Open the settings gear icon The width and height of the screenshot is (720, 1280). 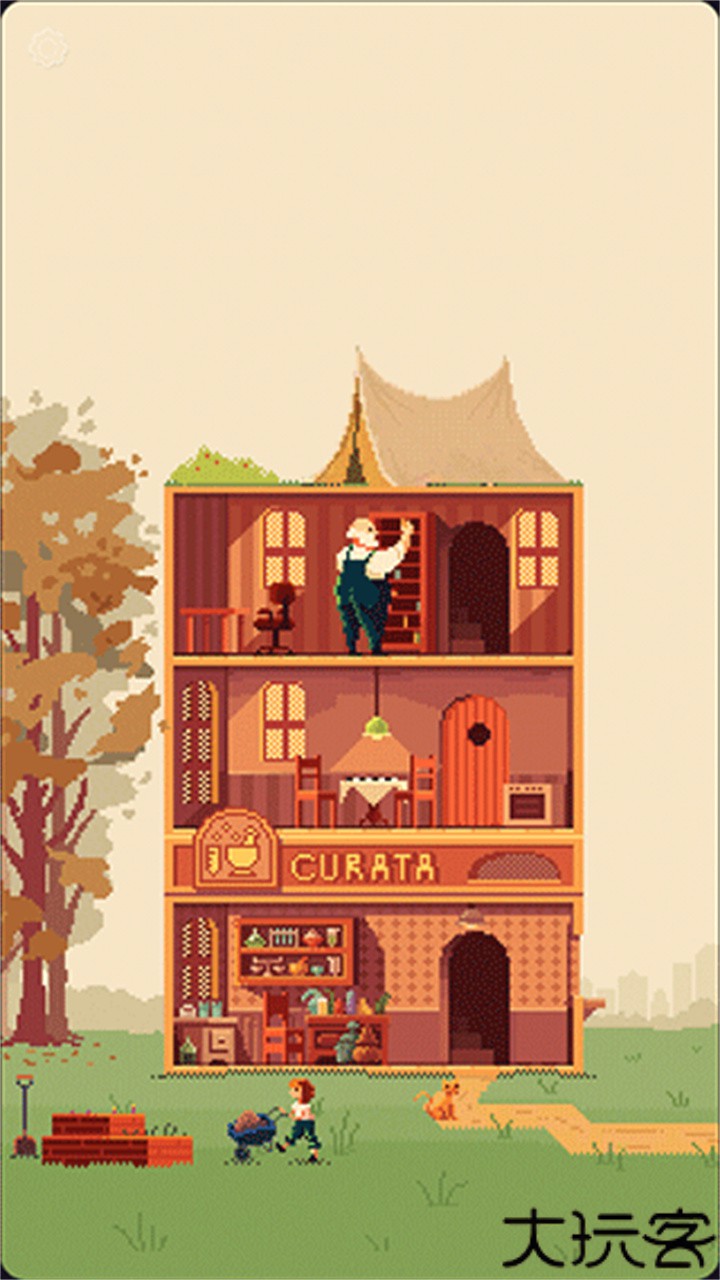point(47,48)
